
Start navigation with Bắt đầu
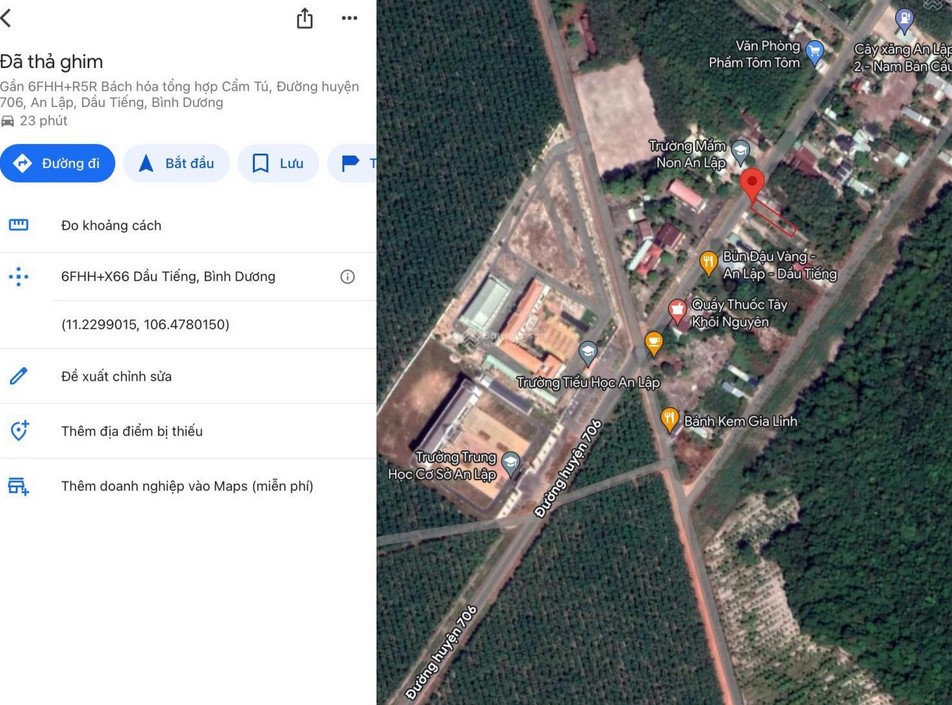coord(176,163)
